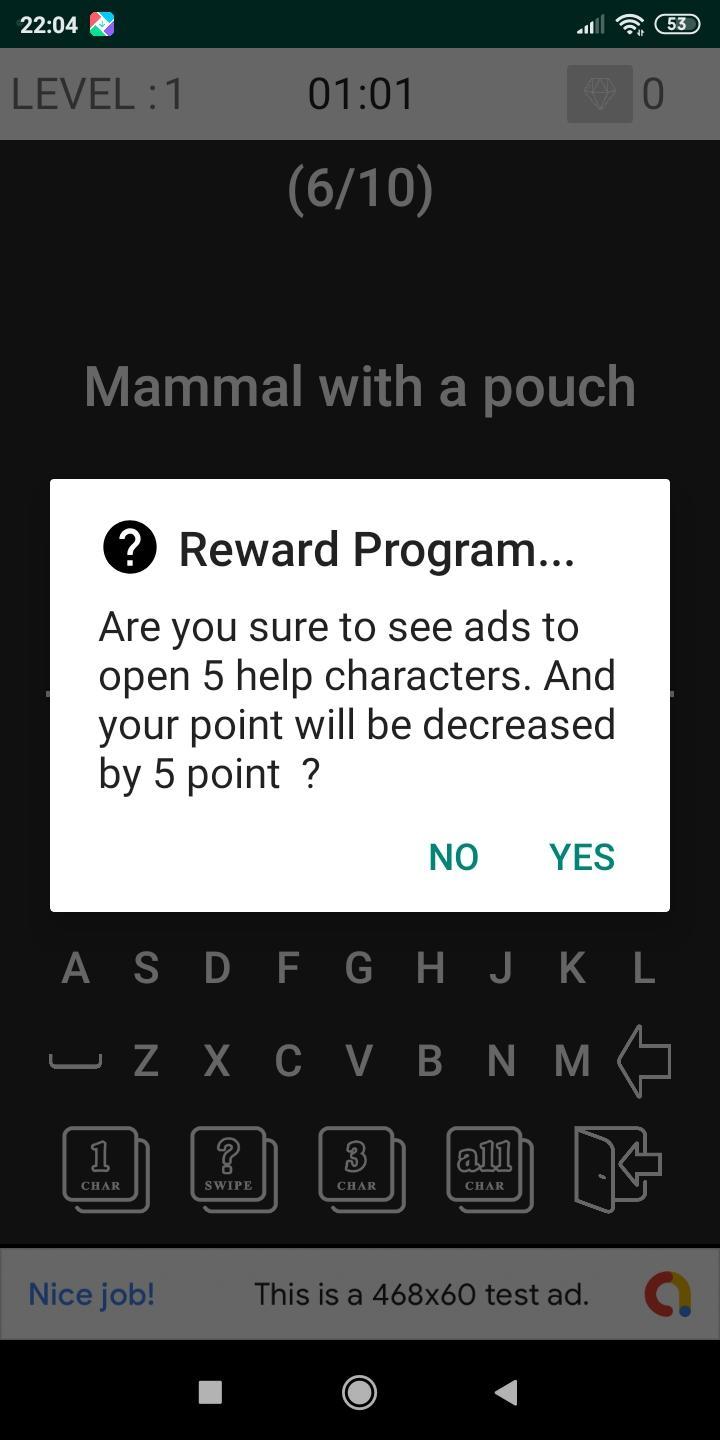Confirm watching ads with YES
The height and width of the screenshot is (1440, 720).
tap(581, 857)
